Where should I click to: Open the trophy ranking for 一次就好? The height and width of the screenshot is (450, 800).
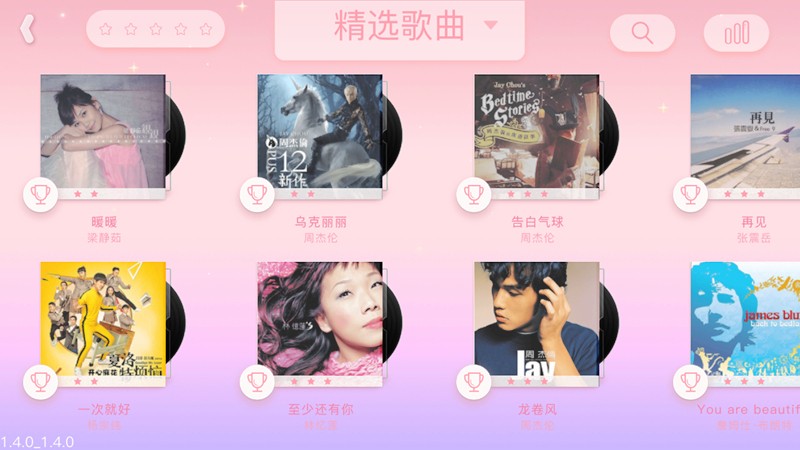coord(41,381)
